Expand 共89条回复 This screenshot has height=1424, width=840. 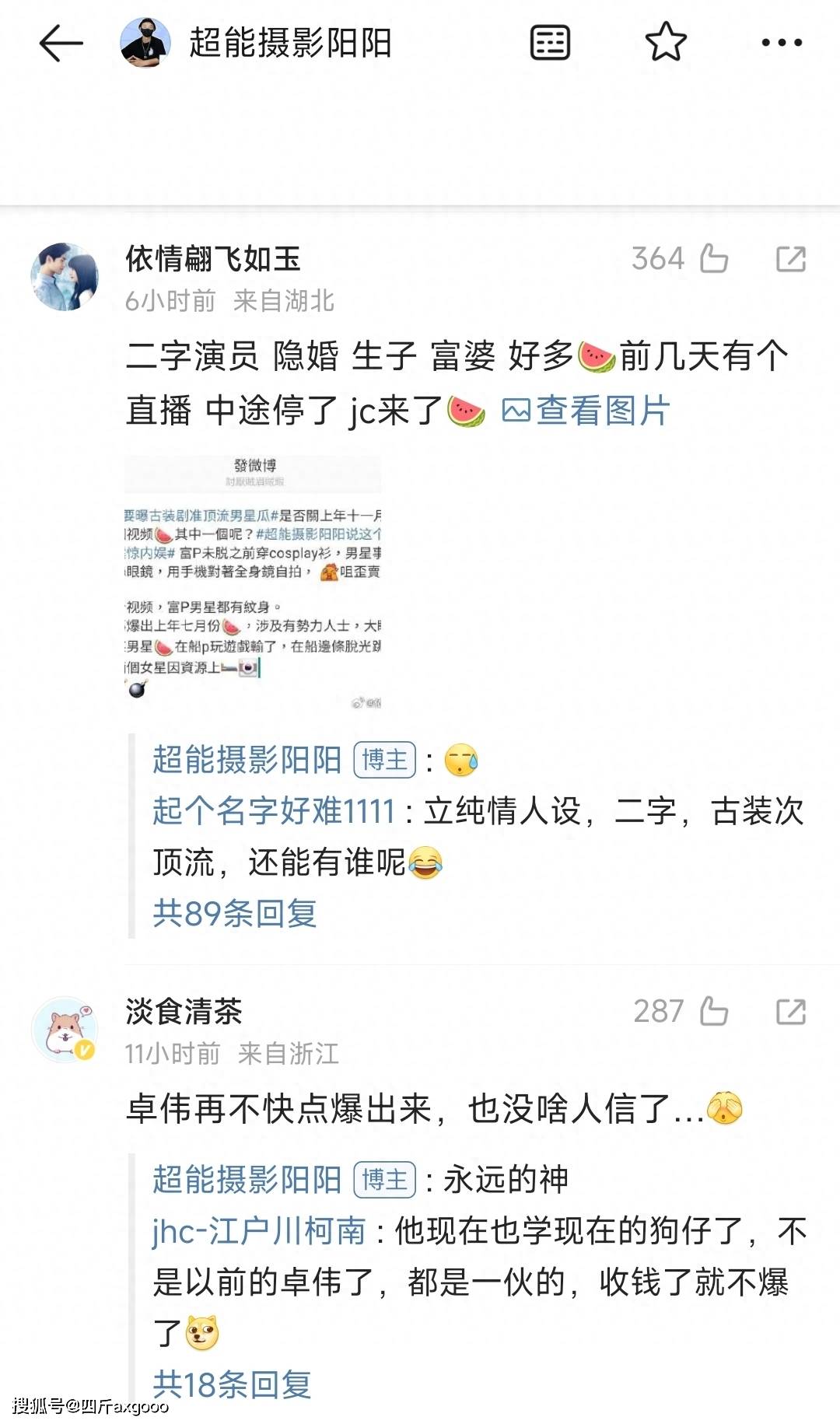click(235, 913)
